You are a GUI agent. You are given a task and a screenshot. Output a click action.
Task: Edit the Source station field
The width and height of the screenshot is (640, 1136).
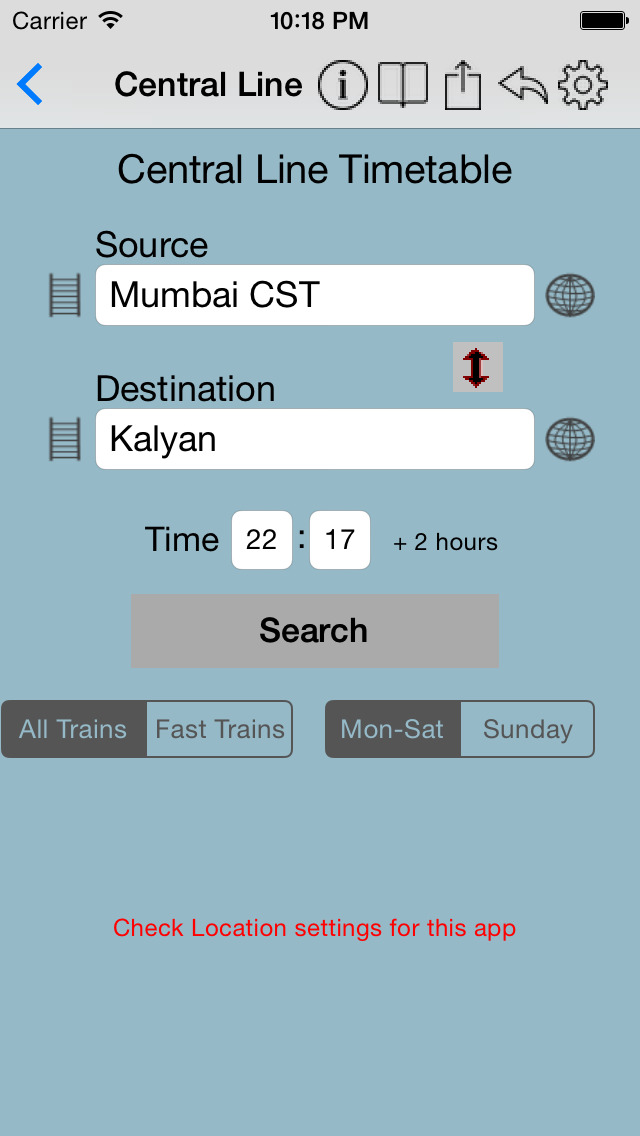pyautogui.click(x=315, y=295)
